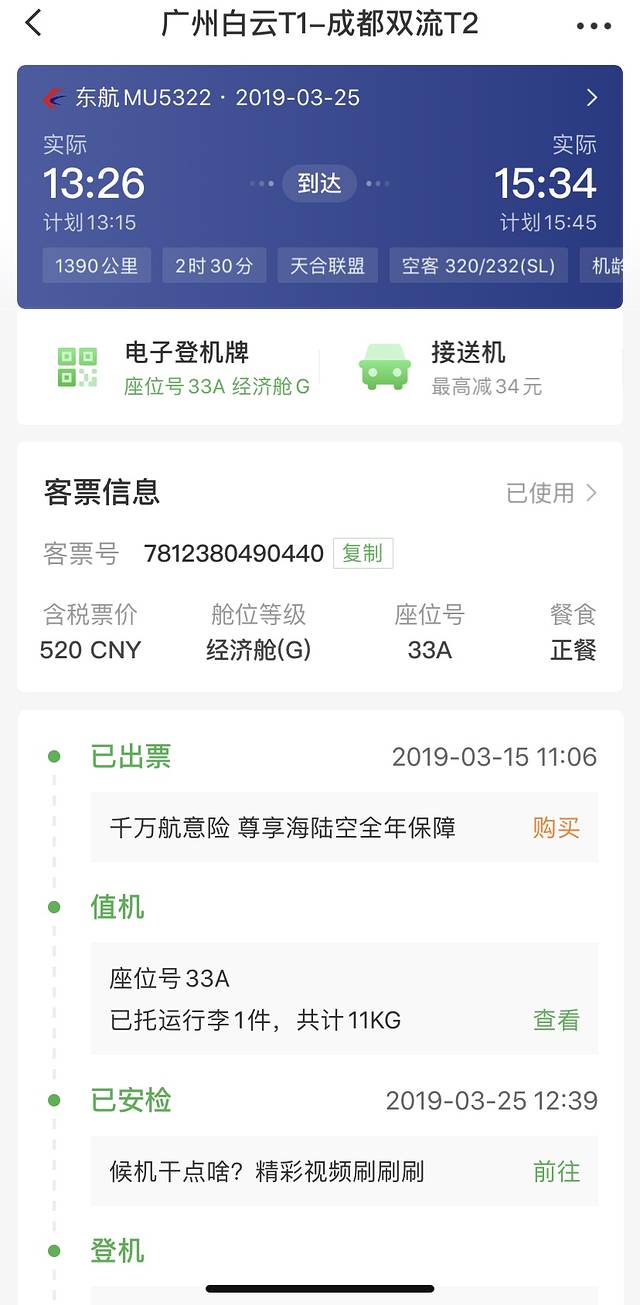Tap 前往 to watch videos
This screenshot has width=640, height=1305.
click(556, 1171)
